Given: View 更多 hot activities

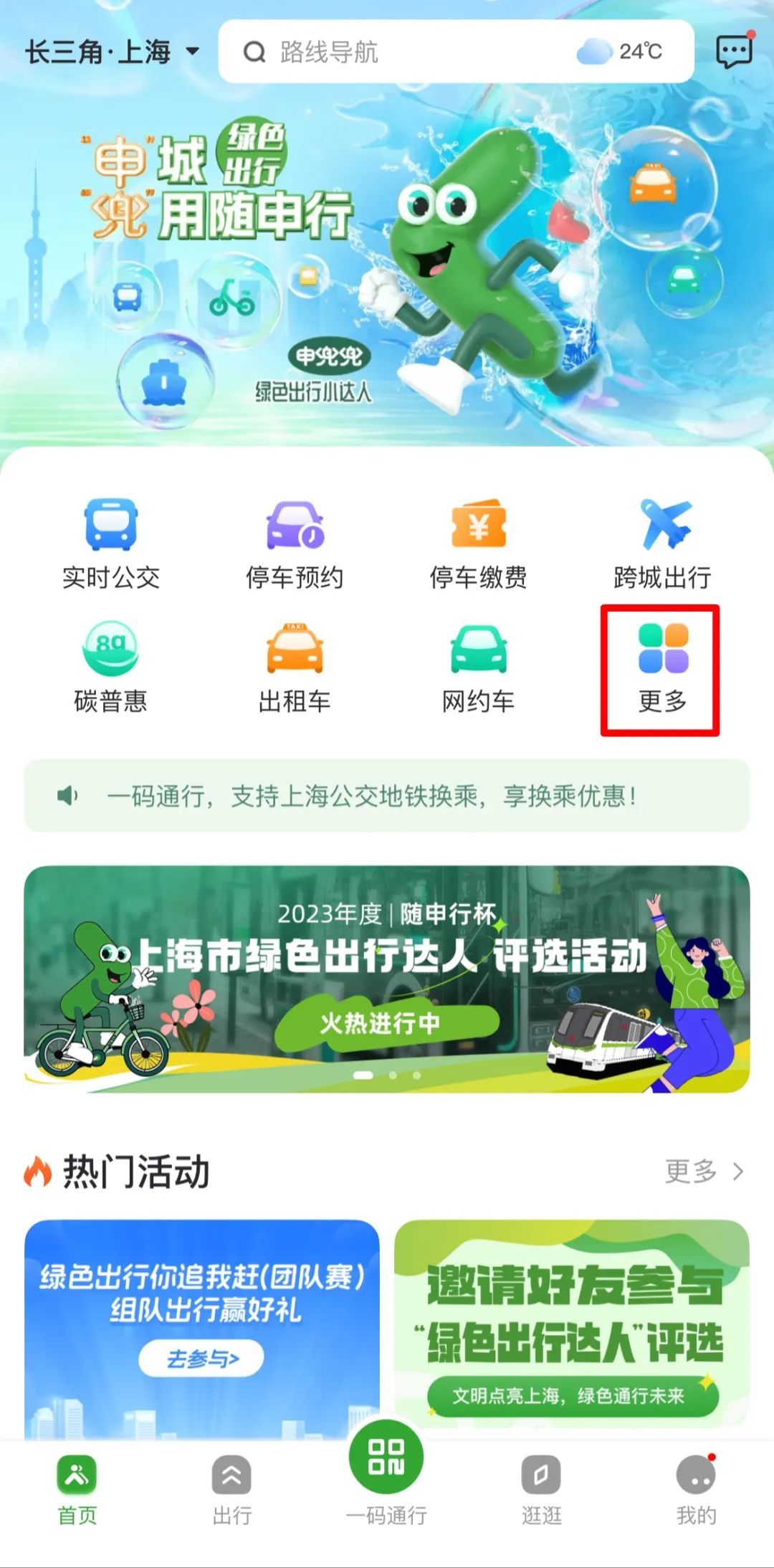Looking at the screenshot, I should pyautogui.click(x=704, y=1171).
